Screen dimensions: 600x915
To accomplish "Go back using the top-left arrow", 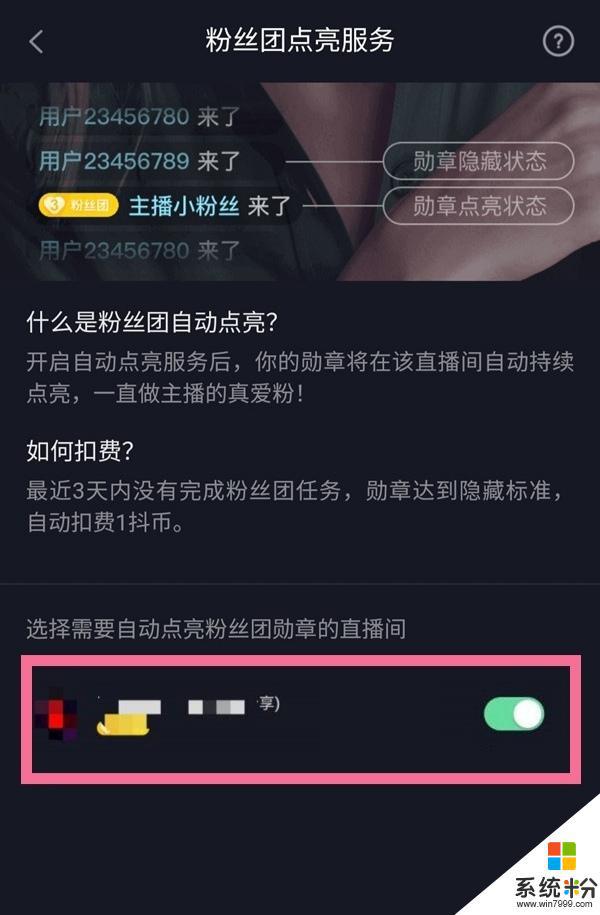I will (37, 42).
